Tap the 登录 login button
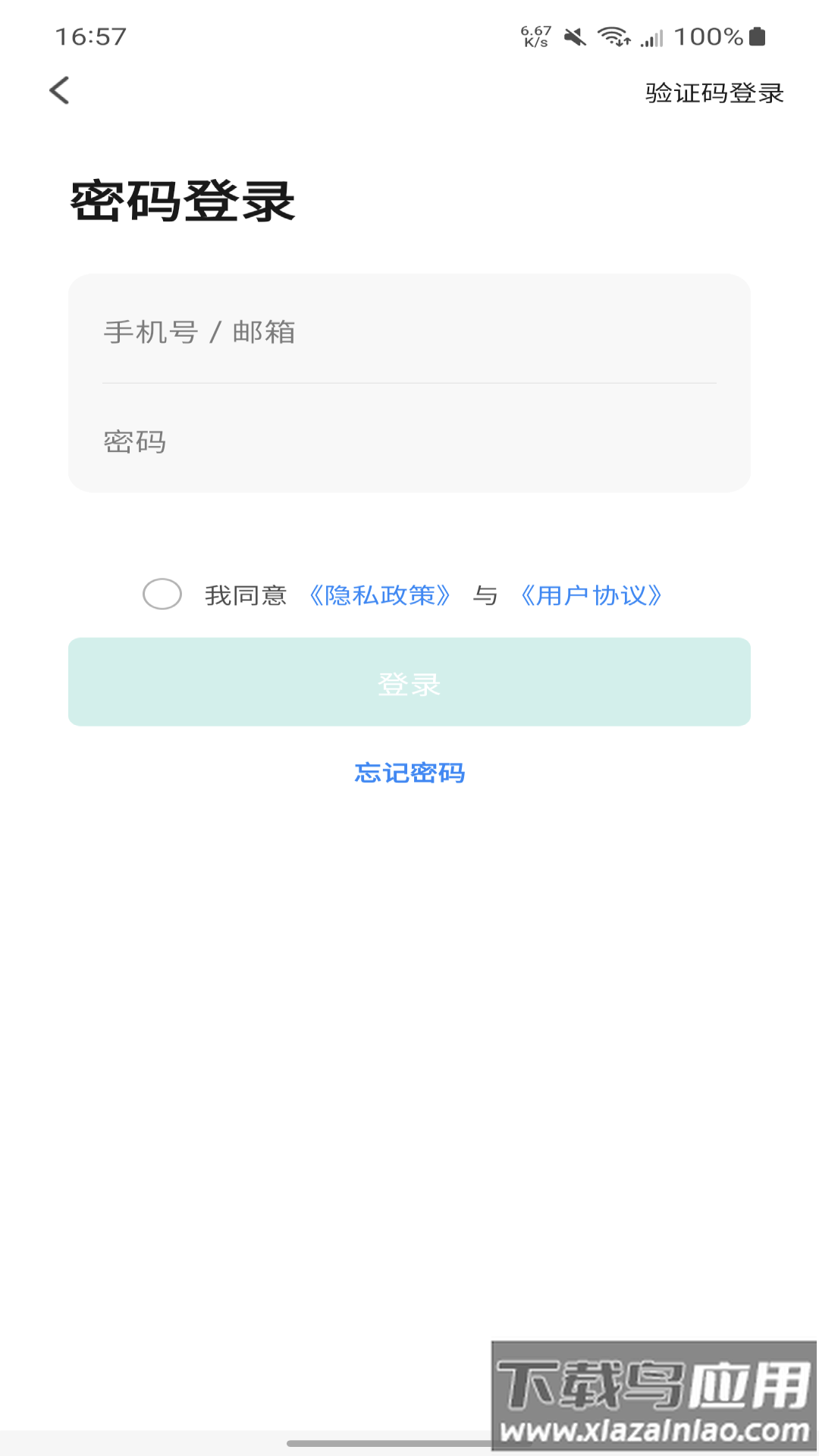This screenshot has height=1456, width=819. (x=408, y=681)
